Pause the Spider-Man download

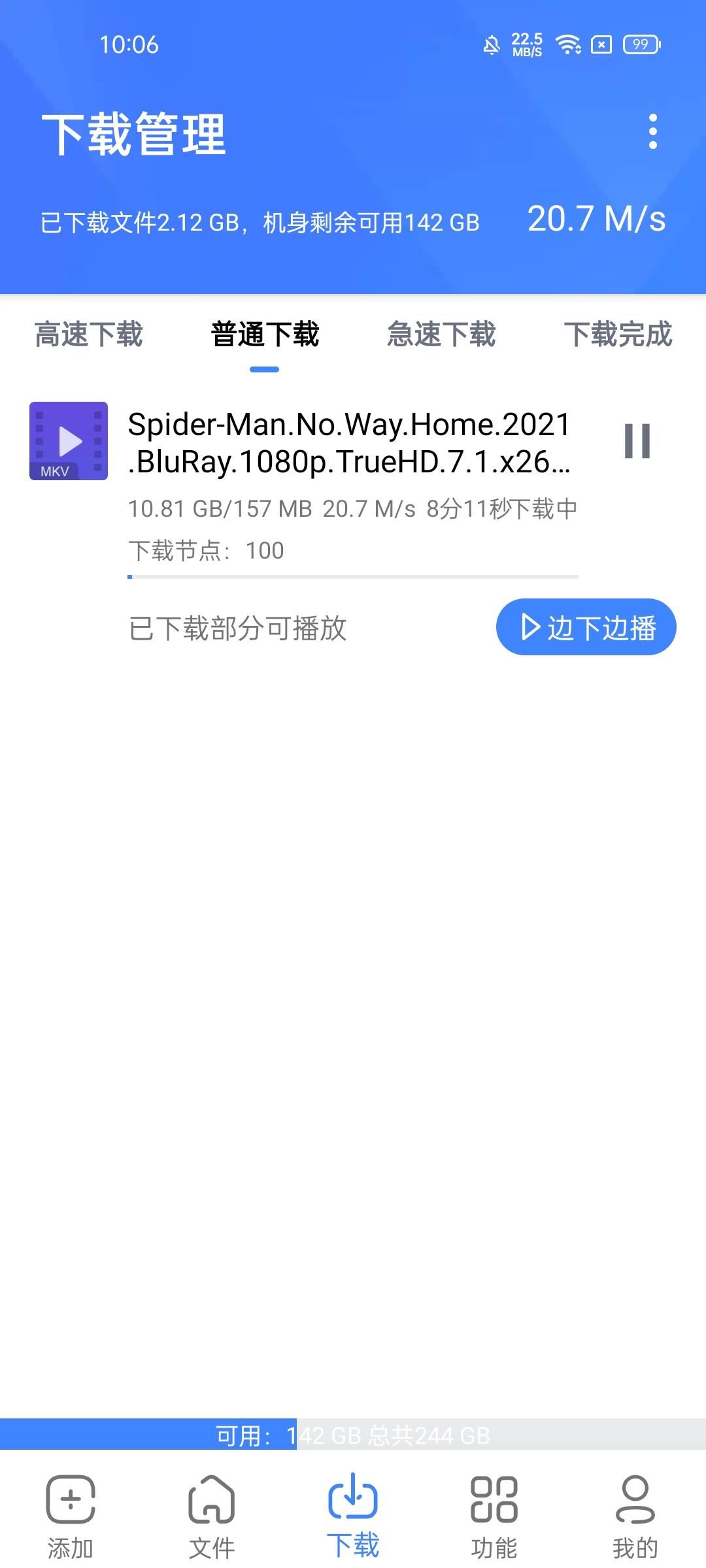(637, 441)
